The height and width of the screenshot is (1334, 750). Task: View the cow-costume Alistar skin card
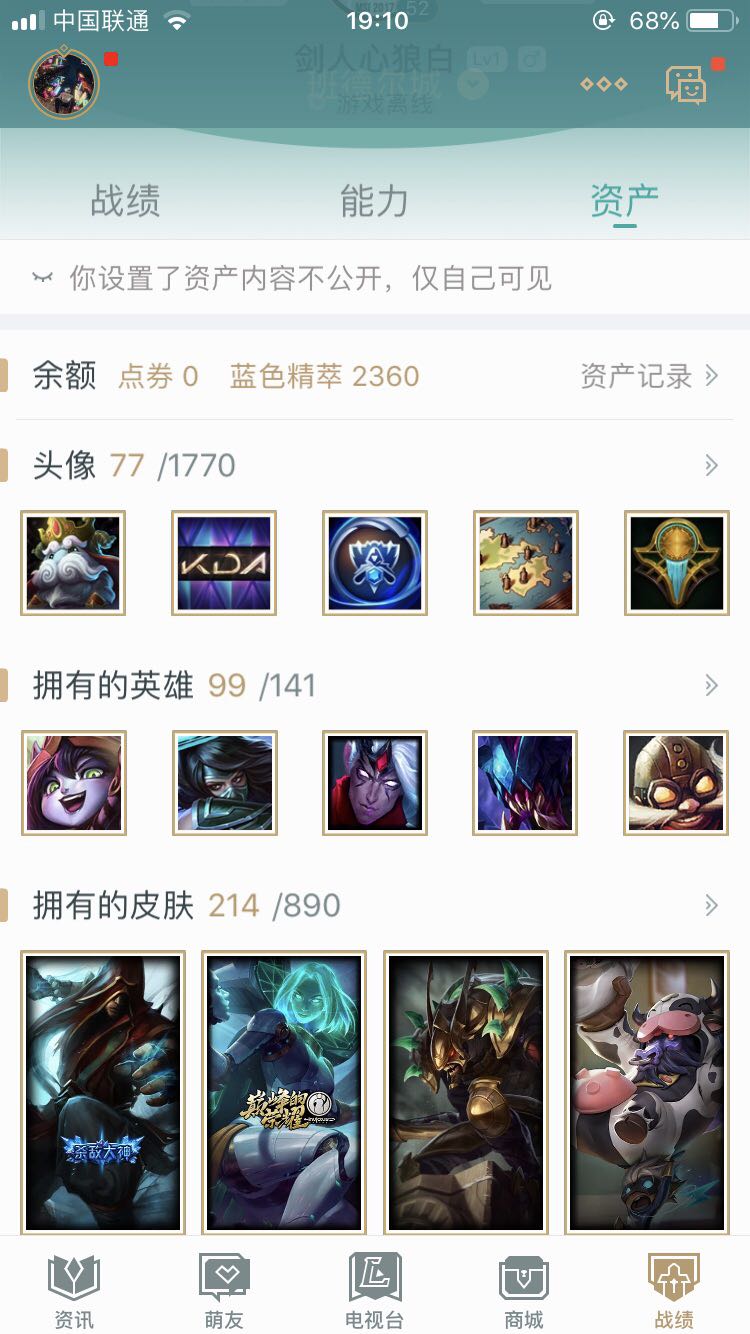[647, 1092]
